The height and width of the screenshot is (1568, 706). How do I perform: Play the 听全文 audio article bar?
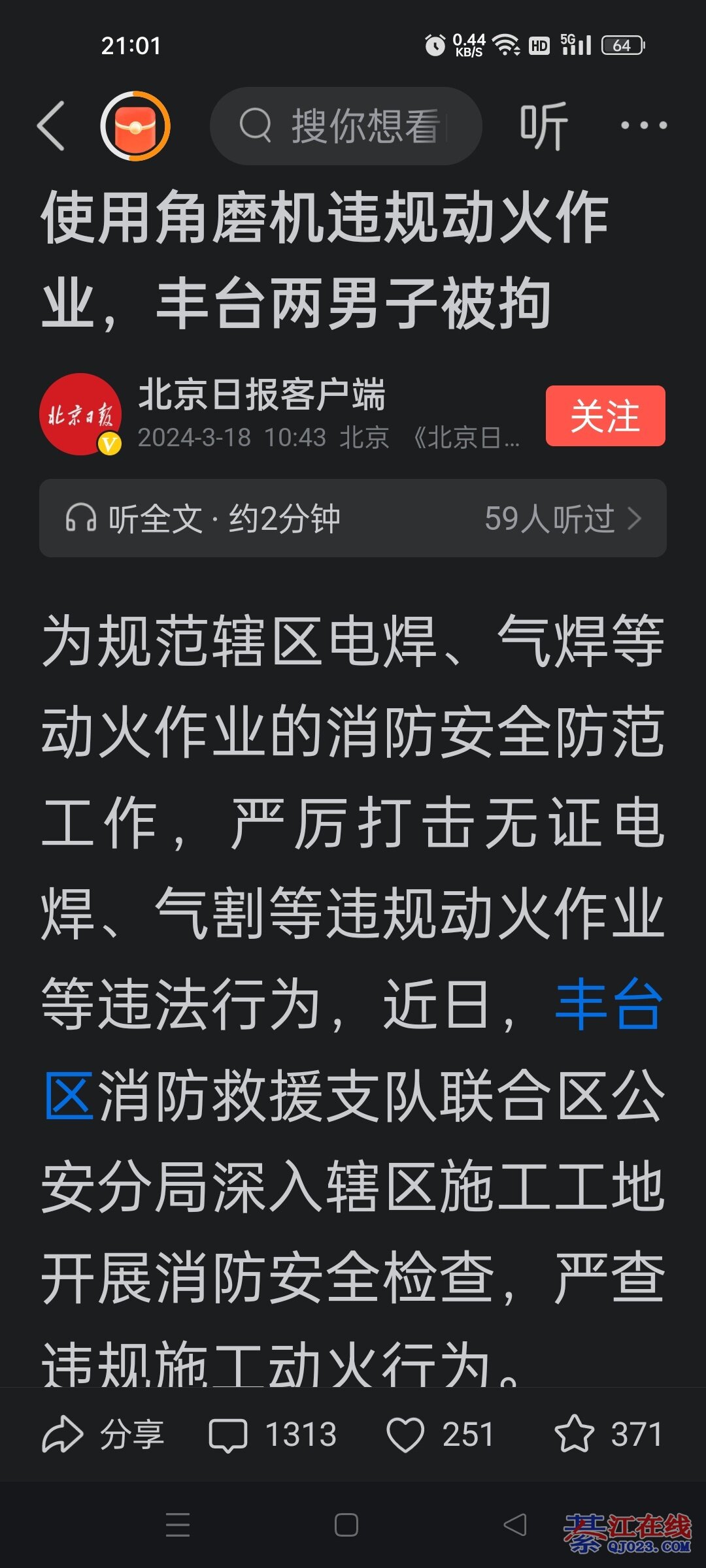[353, 519]
